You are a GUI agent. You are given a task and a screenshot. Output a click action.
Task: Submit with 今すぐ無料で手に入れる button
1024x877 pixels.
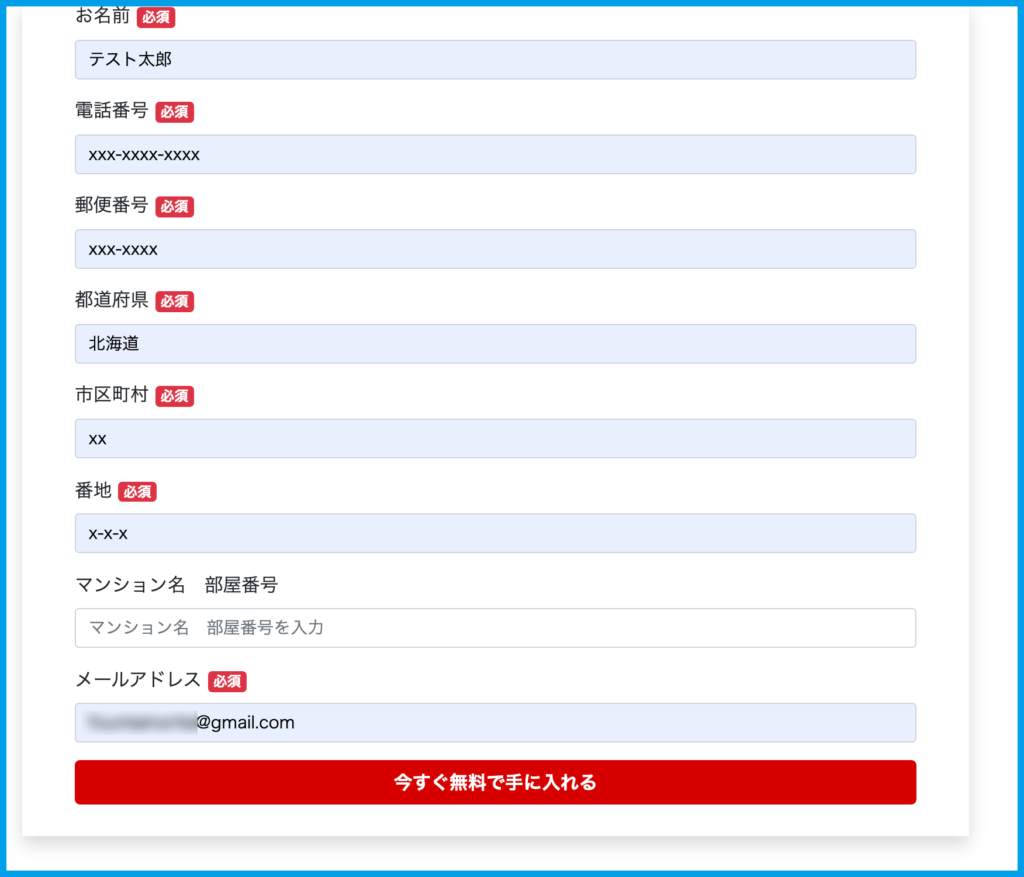495,782
